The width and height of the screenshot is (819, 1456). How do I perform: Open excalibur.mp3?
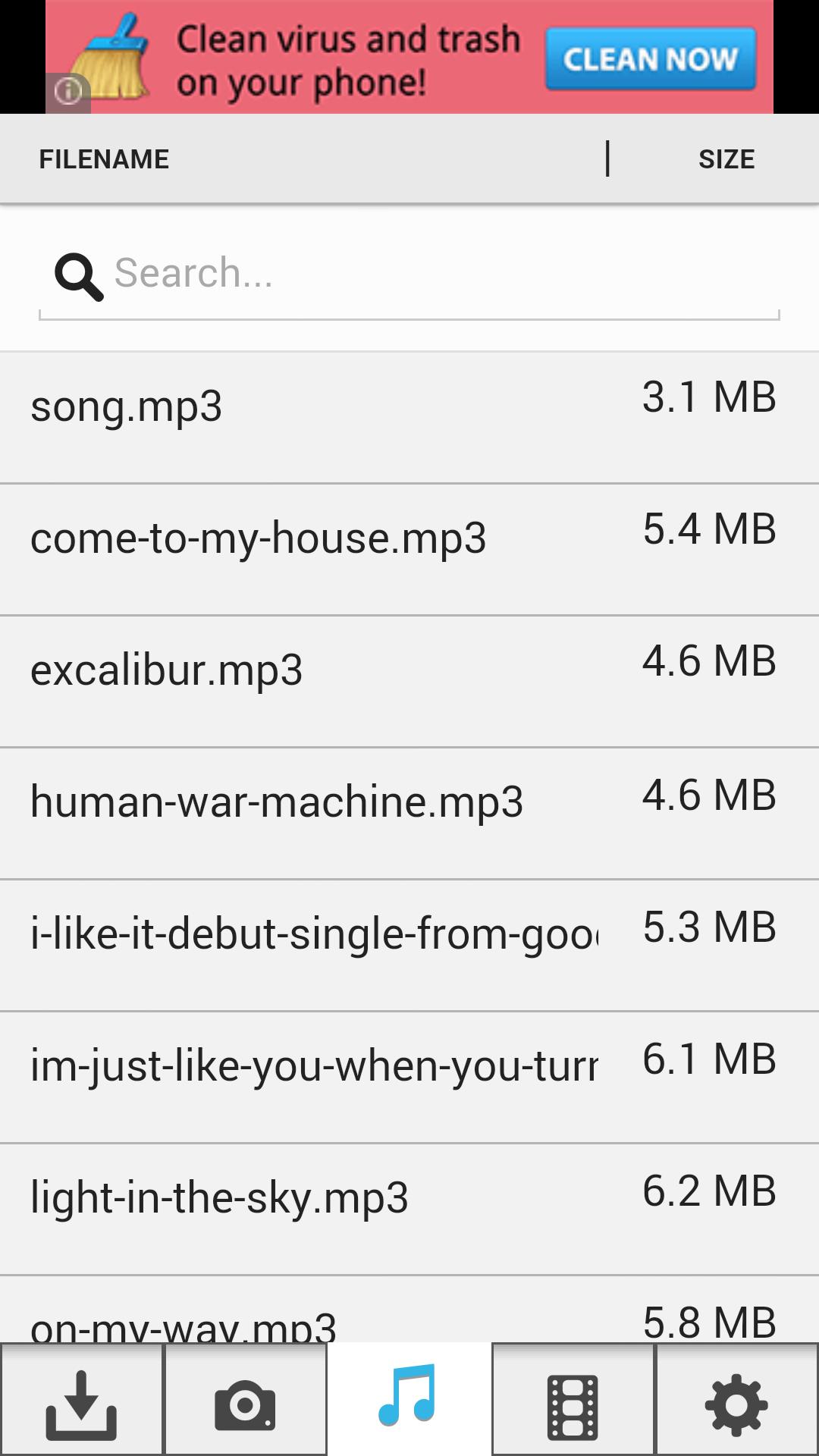tap(303, 668)
